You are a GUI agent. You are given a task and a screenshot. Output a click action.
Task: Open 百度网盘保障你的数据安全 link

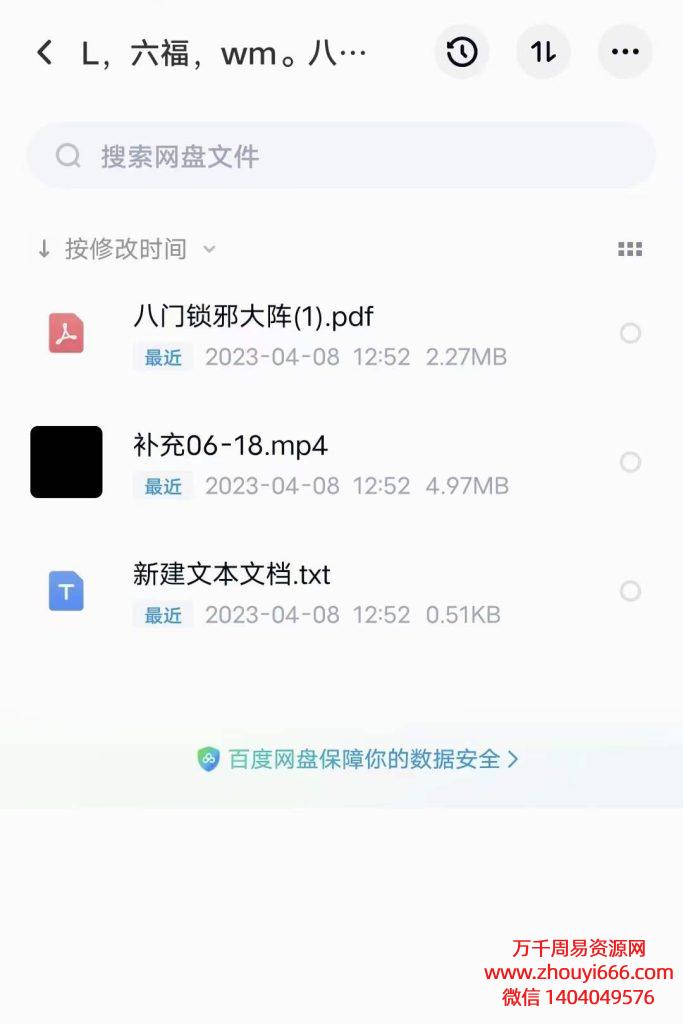358,759
